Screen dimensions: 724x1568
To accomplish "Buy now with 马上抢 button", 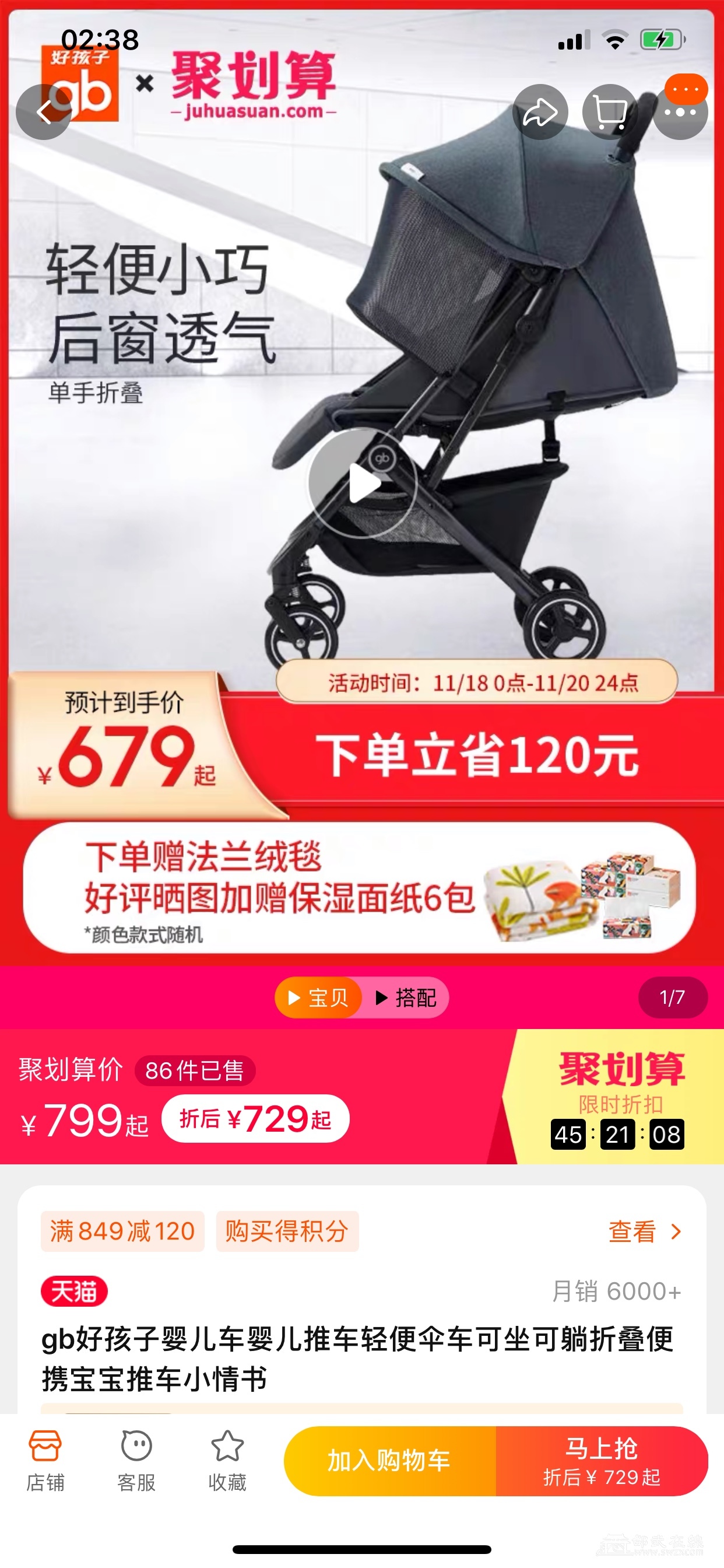I will [601, 1460].
